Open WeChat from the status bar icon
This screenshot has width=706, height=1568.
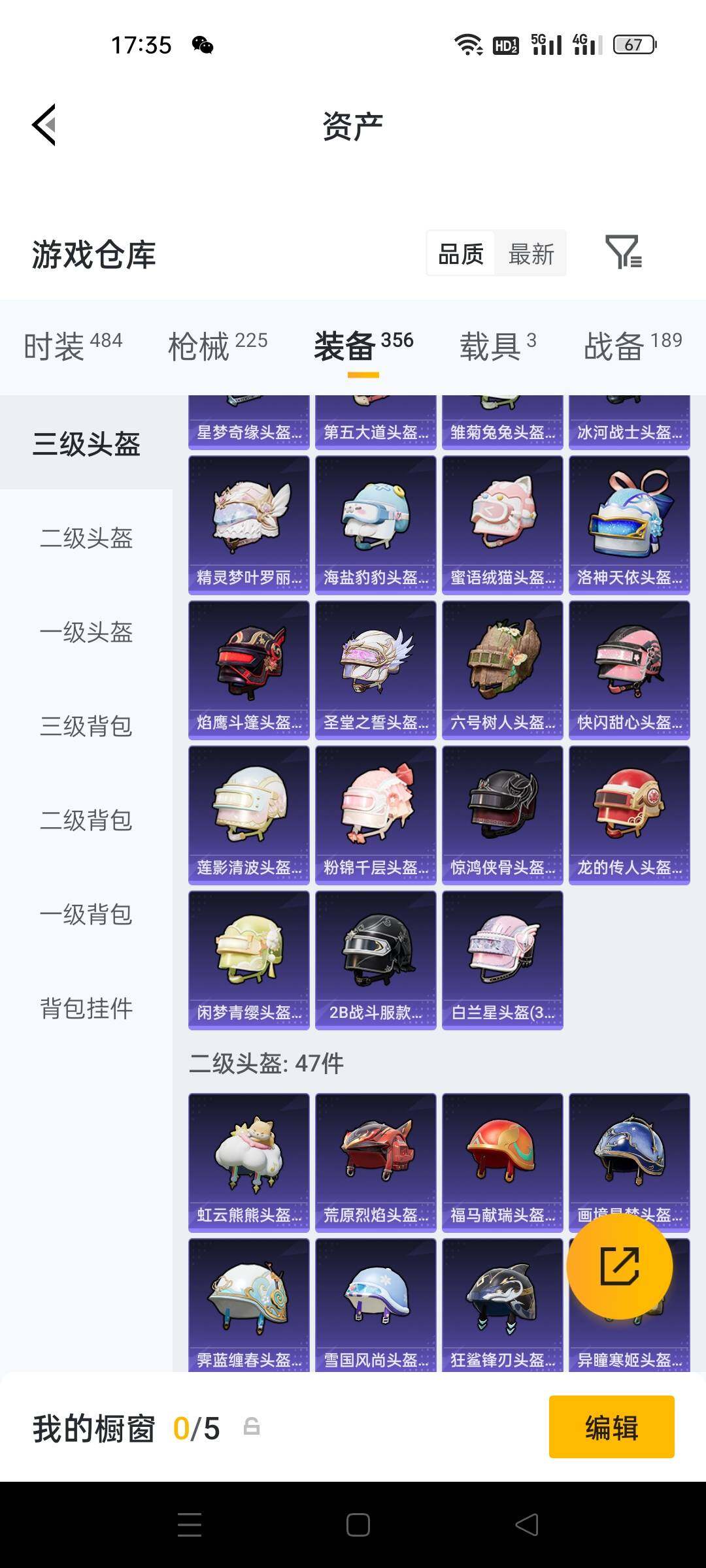click(205, 44)
